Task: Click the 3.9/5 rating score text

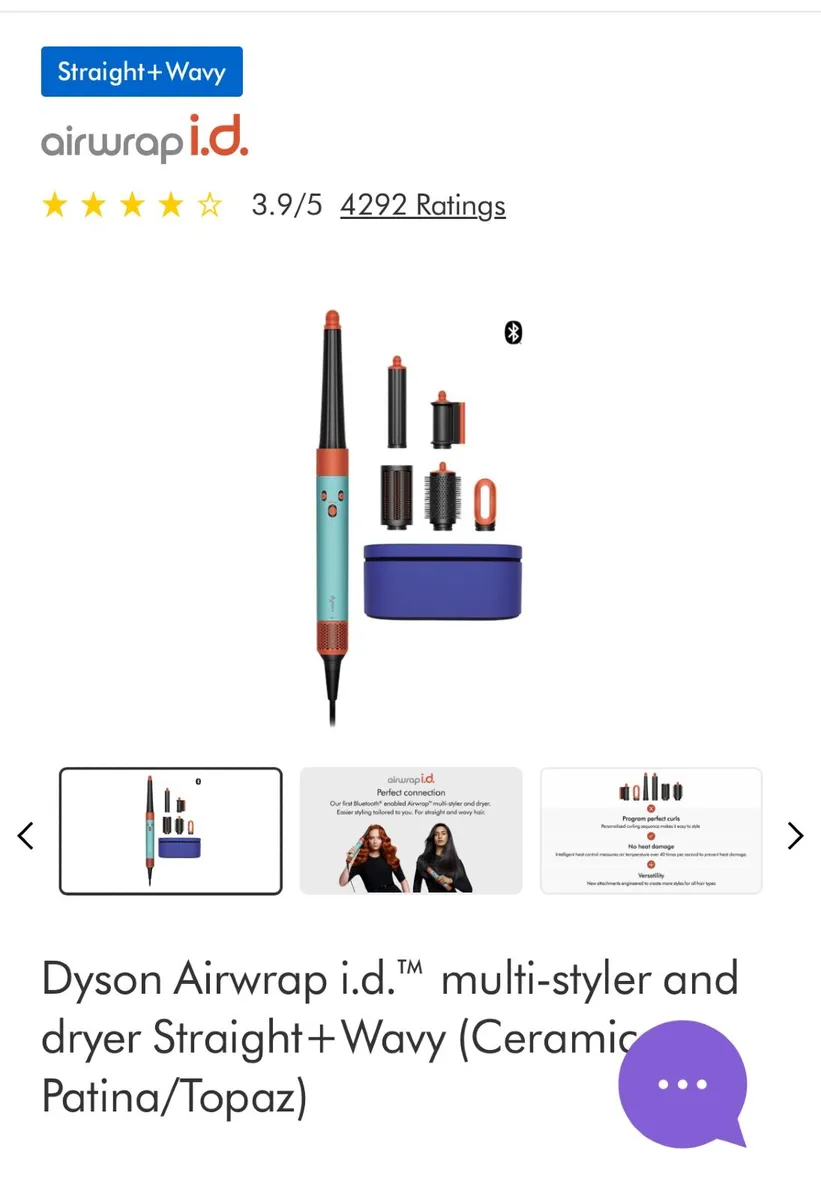Action: pos(286,204)
